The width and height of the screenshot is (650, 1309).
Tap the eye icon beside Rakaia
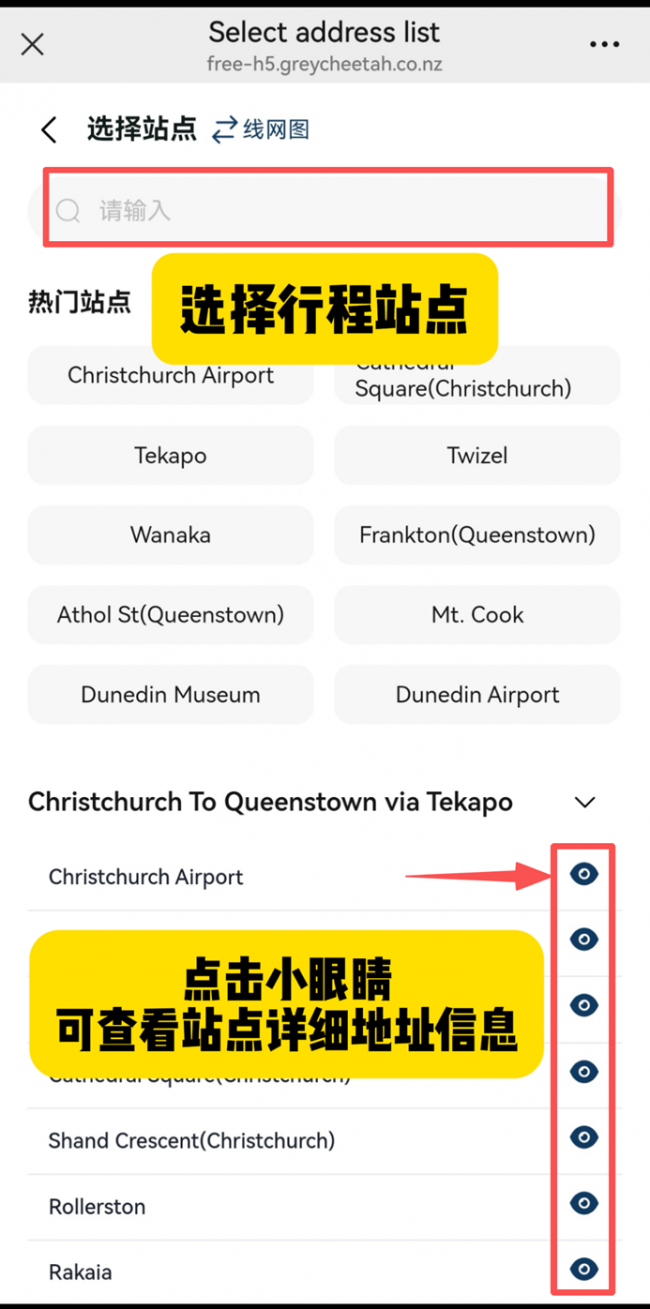584,1269
